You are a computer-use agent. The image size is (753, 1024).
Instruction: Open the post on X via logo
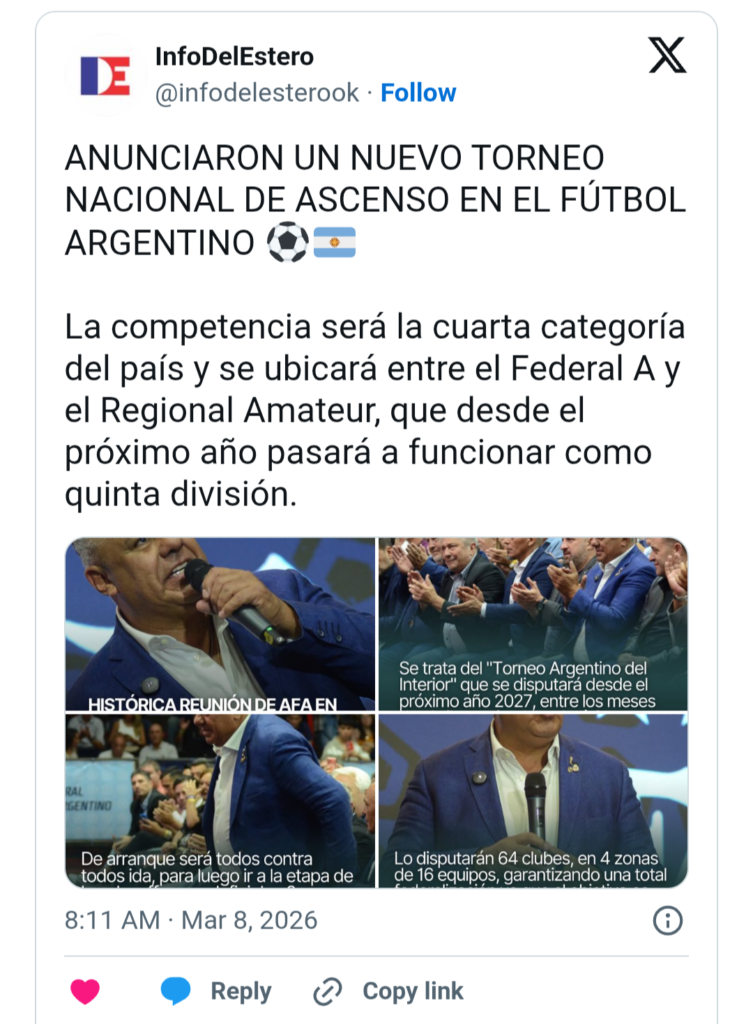click(667, 56)
